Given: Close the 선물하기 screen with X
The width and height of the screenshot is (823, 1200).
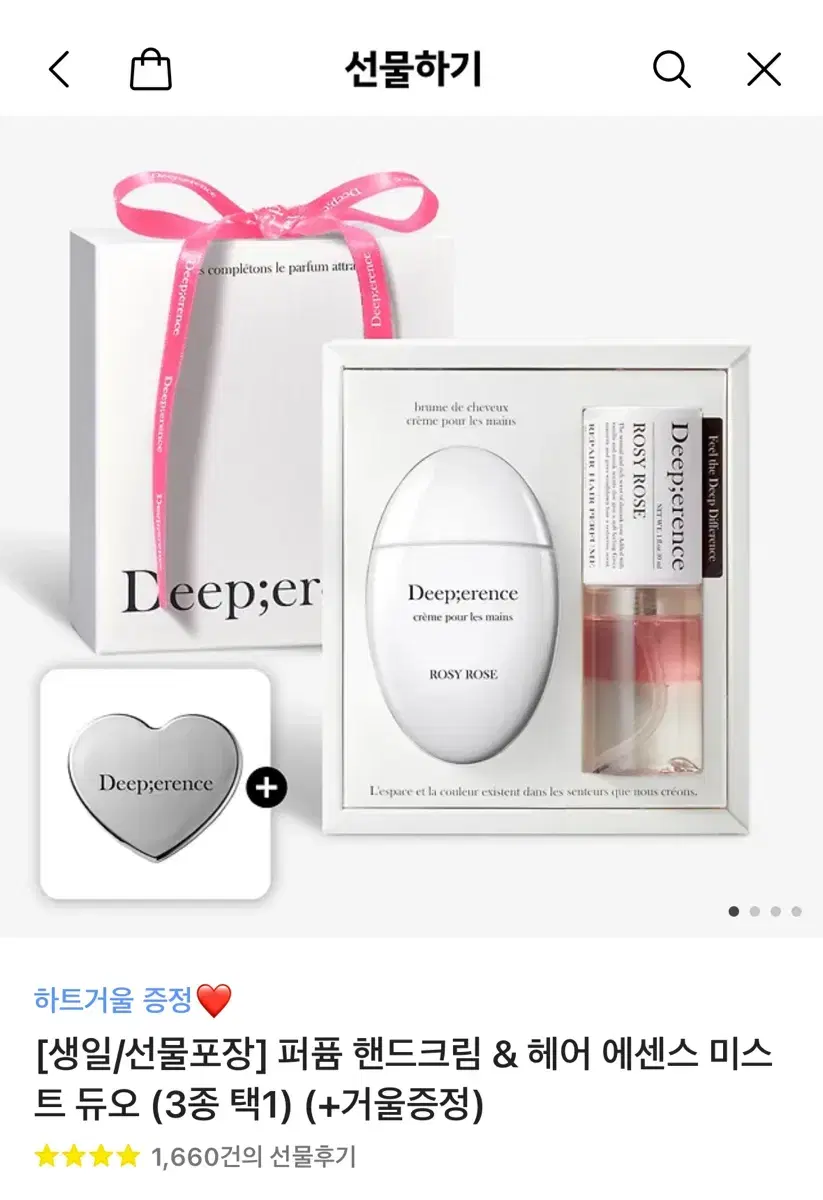Looking at the screenshot, I should [763, 70].
